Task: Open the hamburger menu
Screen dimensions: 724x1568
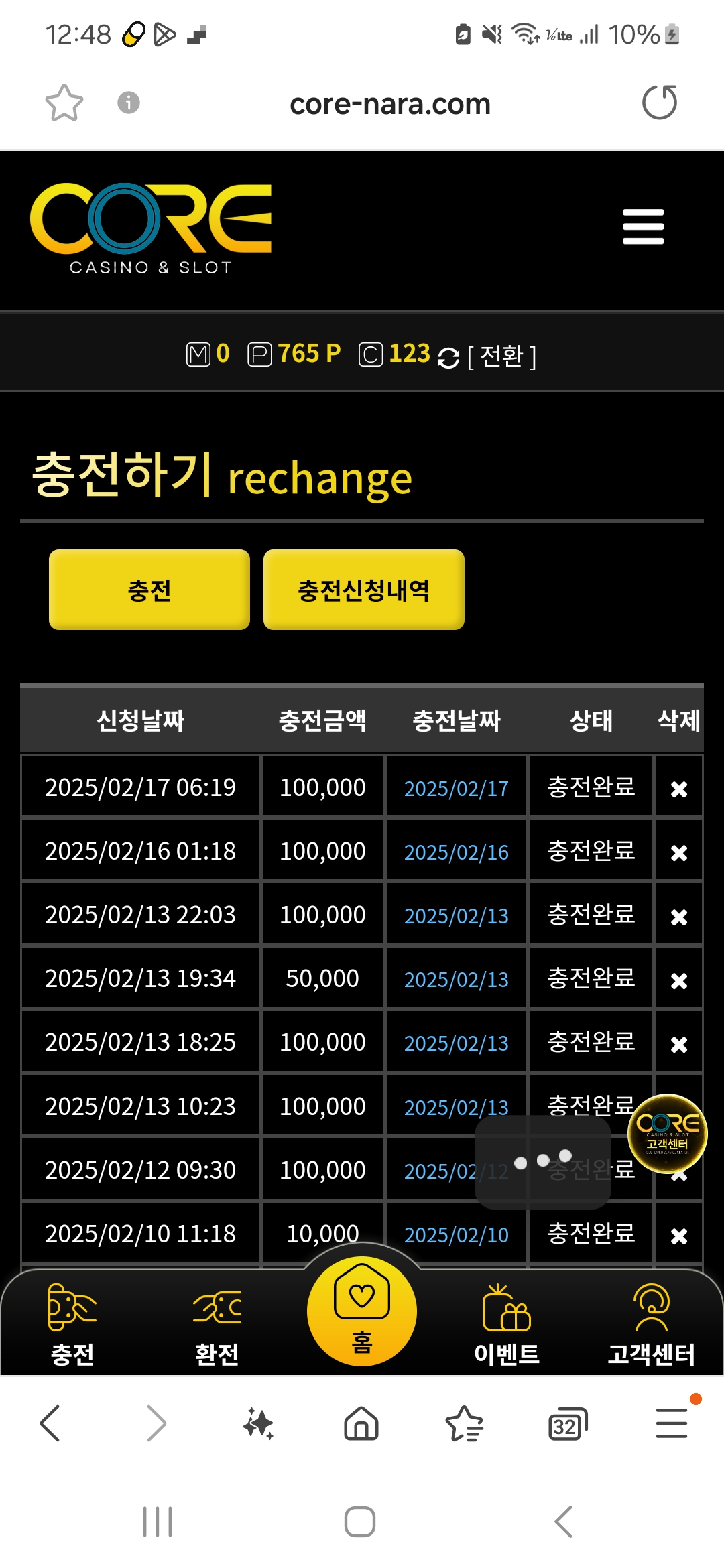Action: tap(643, 226)
